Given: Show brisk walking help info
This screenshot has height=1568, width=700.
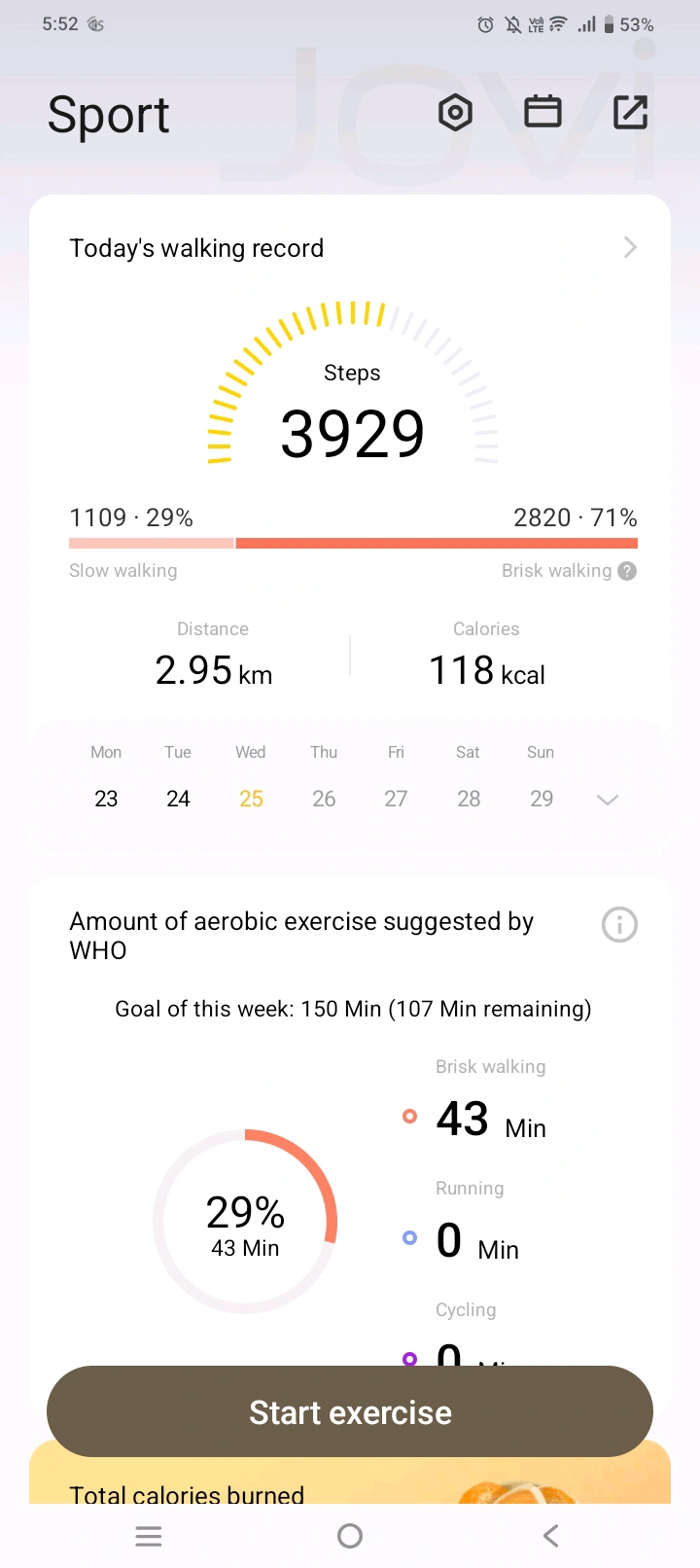Looking at the screenshot, I should click(x=628, y=571).
